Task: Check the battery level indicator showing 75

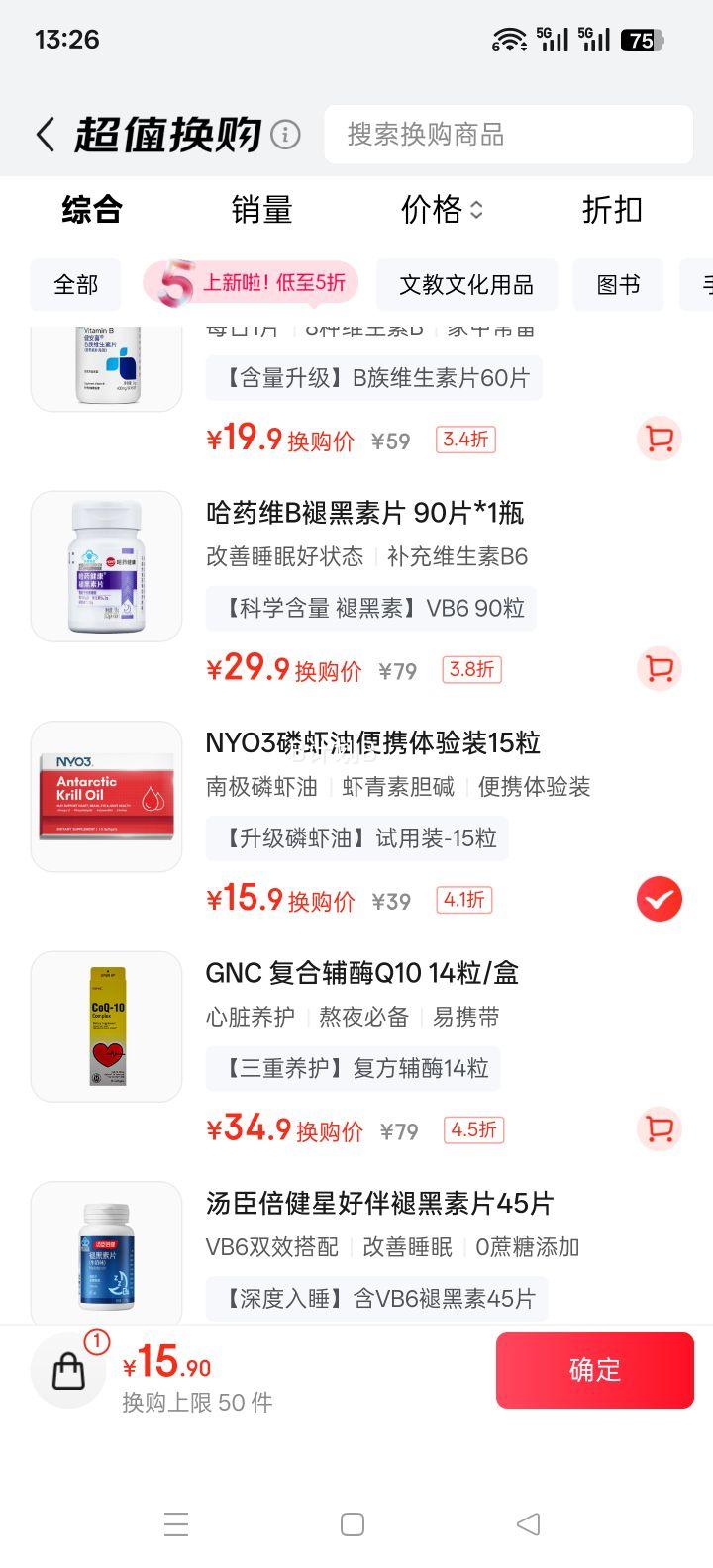Action: 641,41
